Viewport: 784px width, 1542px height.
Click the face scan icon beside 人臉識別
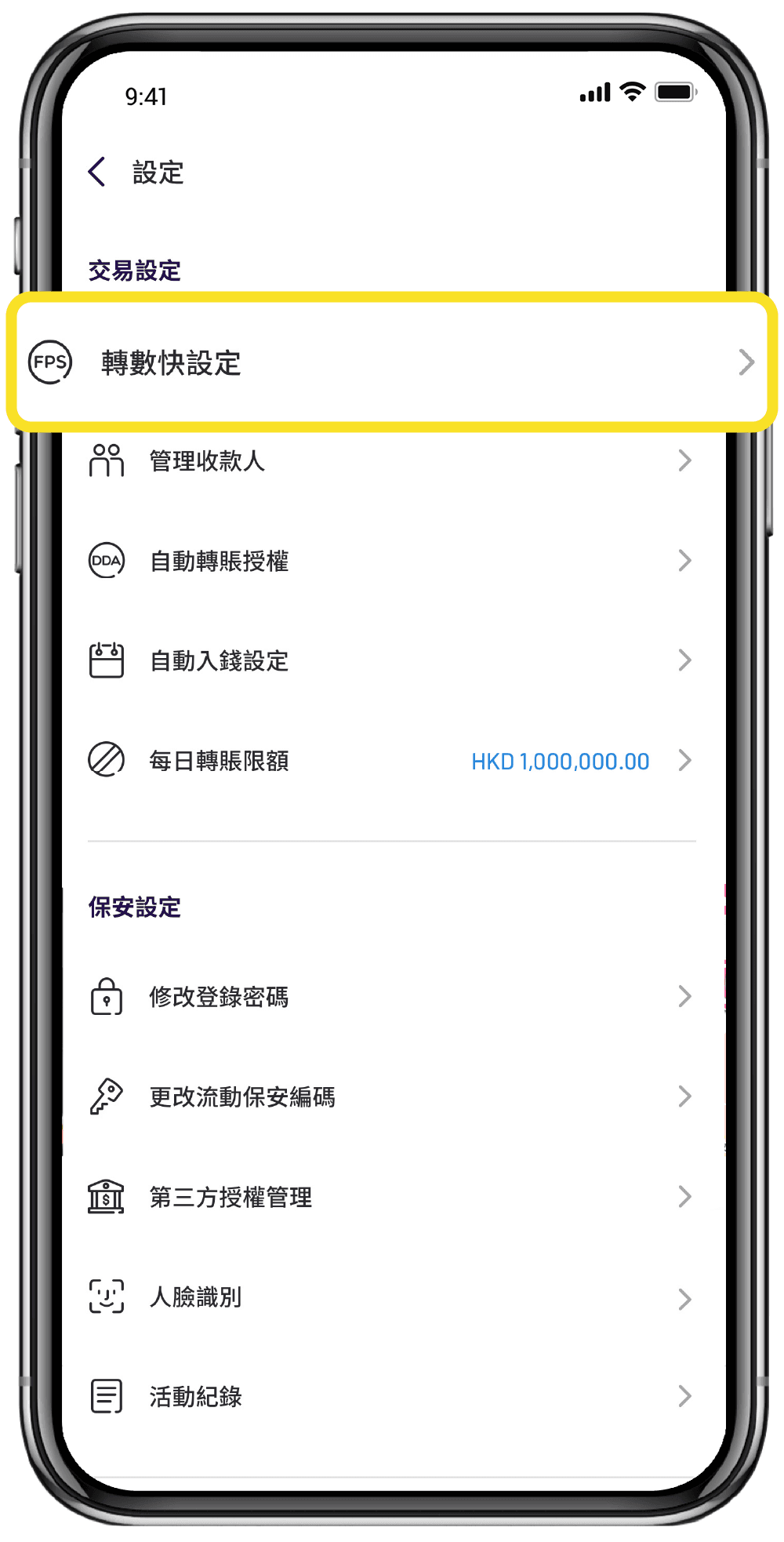[105, 1297]
